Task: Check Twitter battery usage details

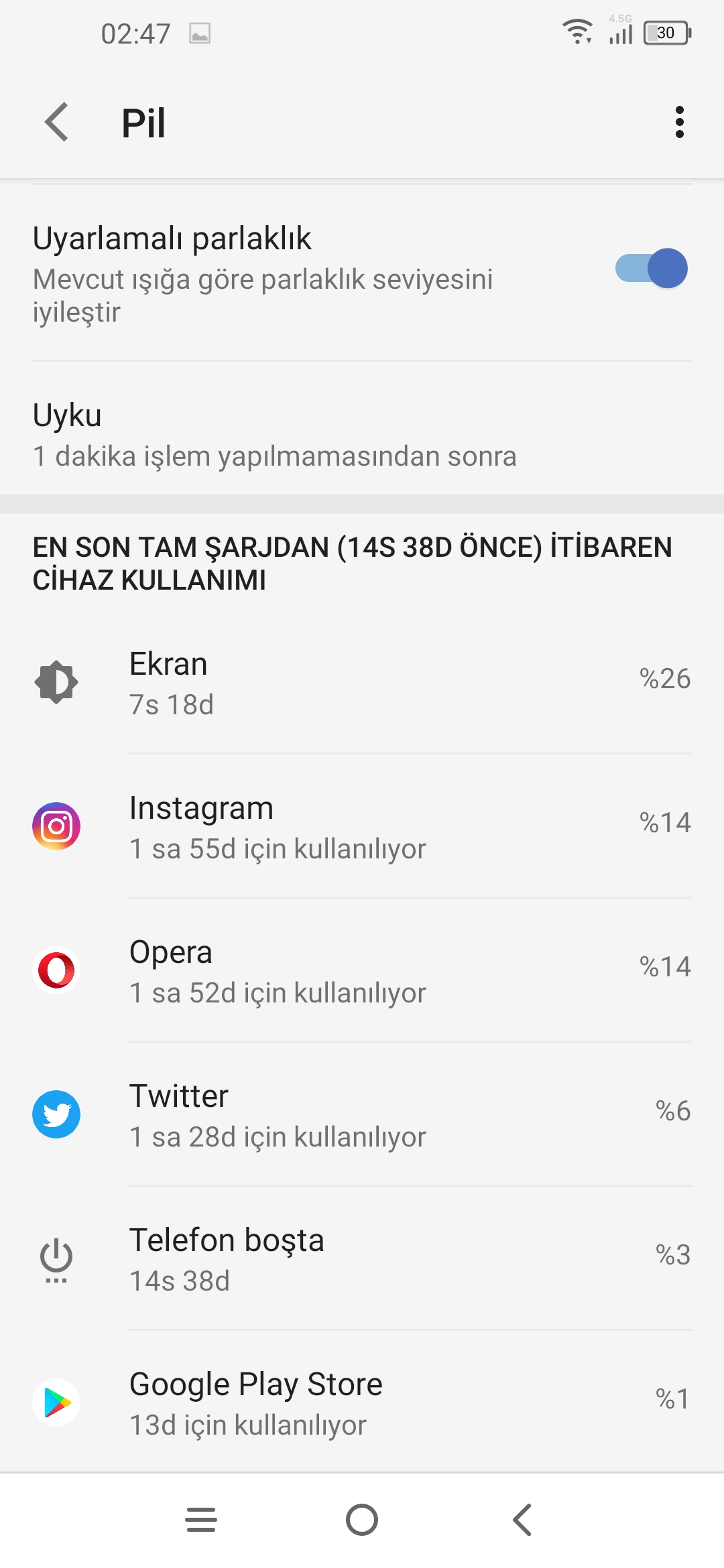Action: pyautogui.click(x=362, y=1114)
